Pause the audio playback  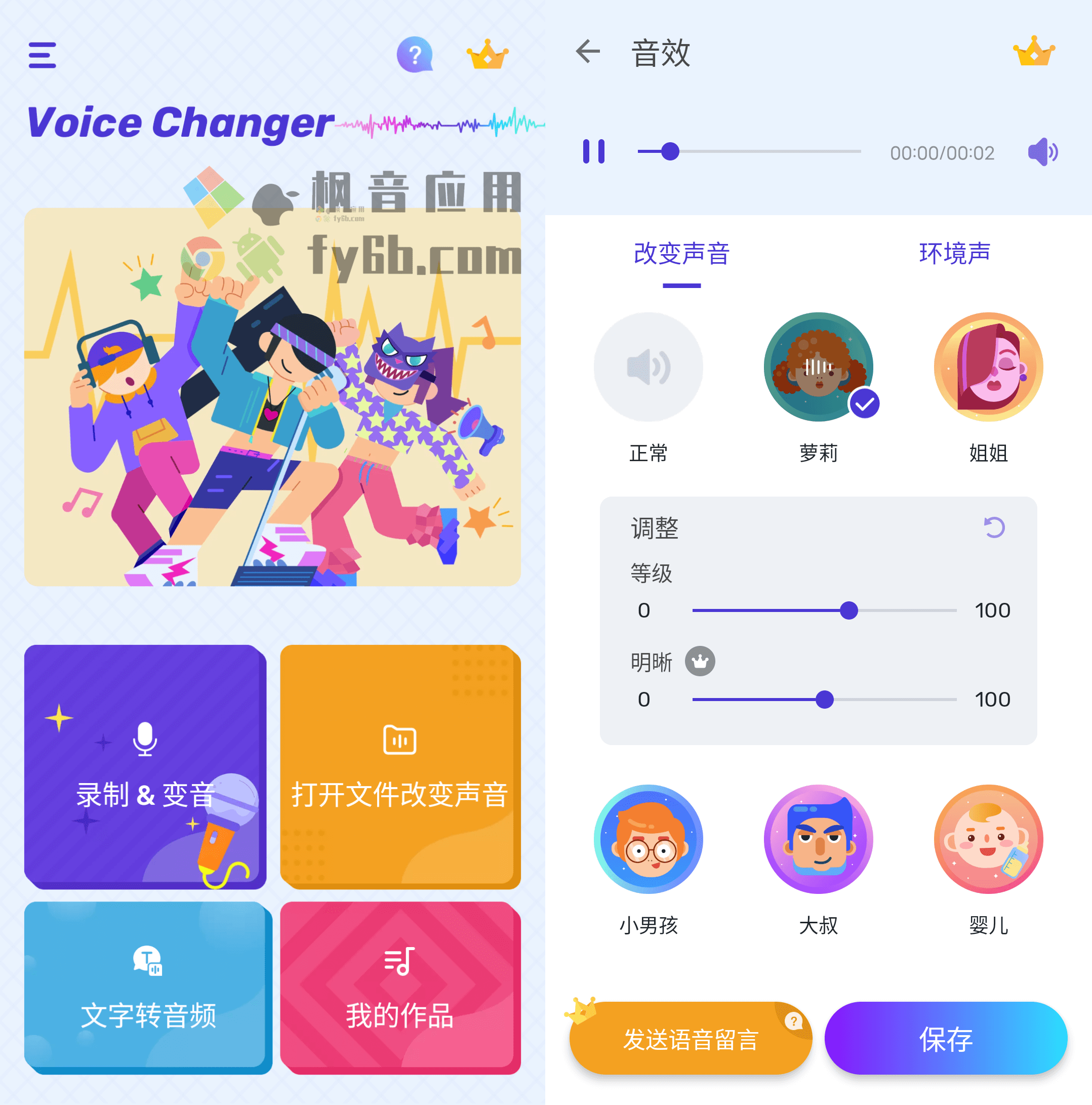[x=593, y=151]
